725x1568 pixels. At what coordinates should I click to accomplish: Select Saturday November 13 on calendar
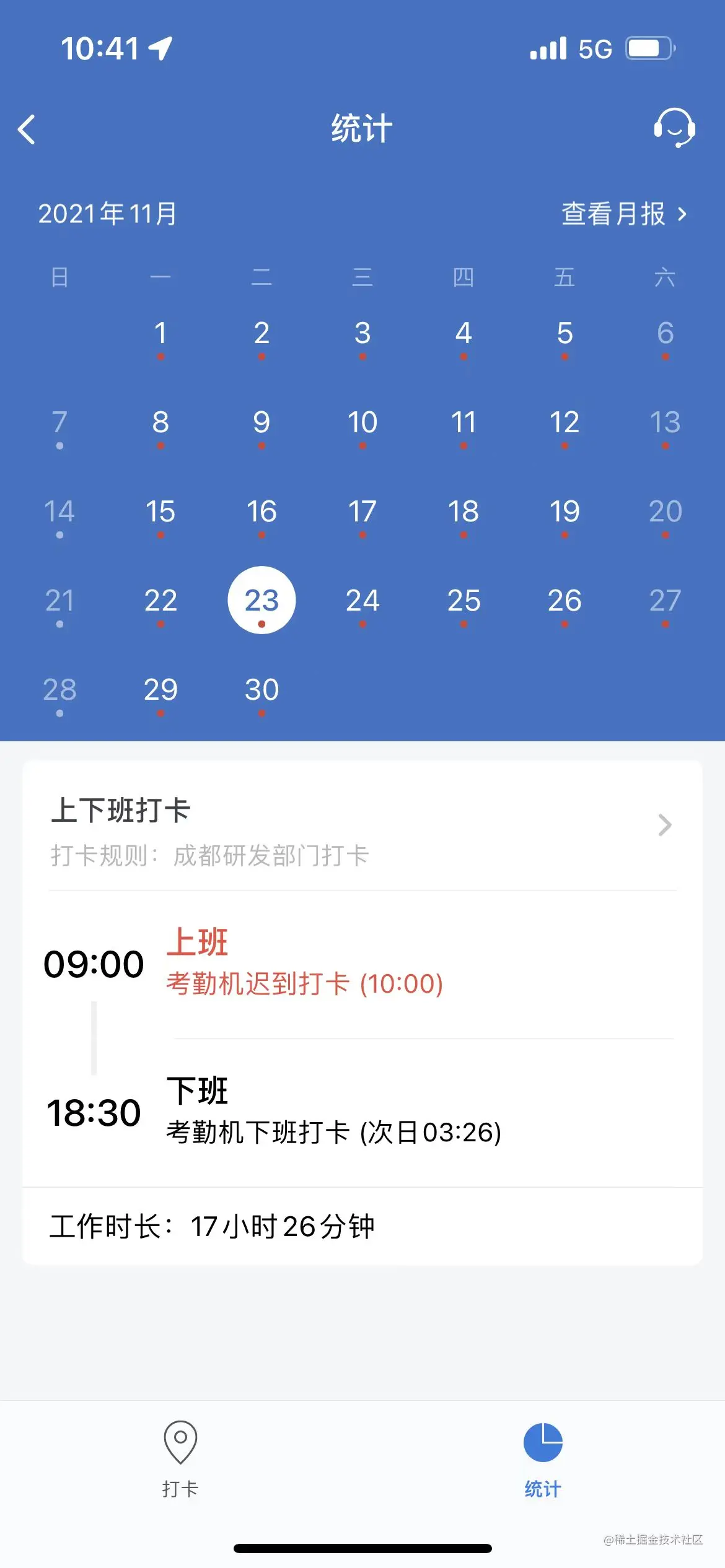[x=665, y=424]
